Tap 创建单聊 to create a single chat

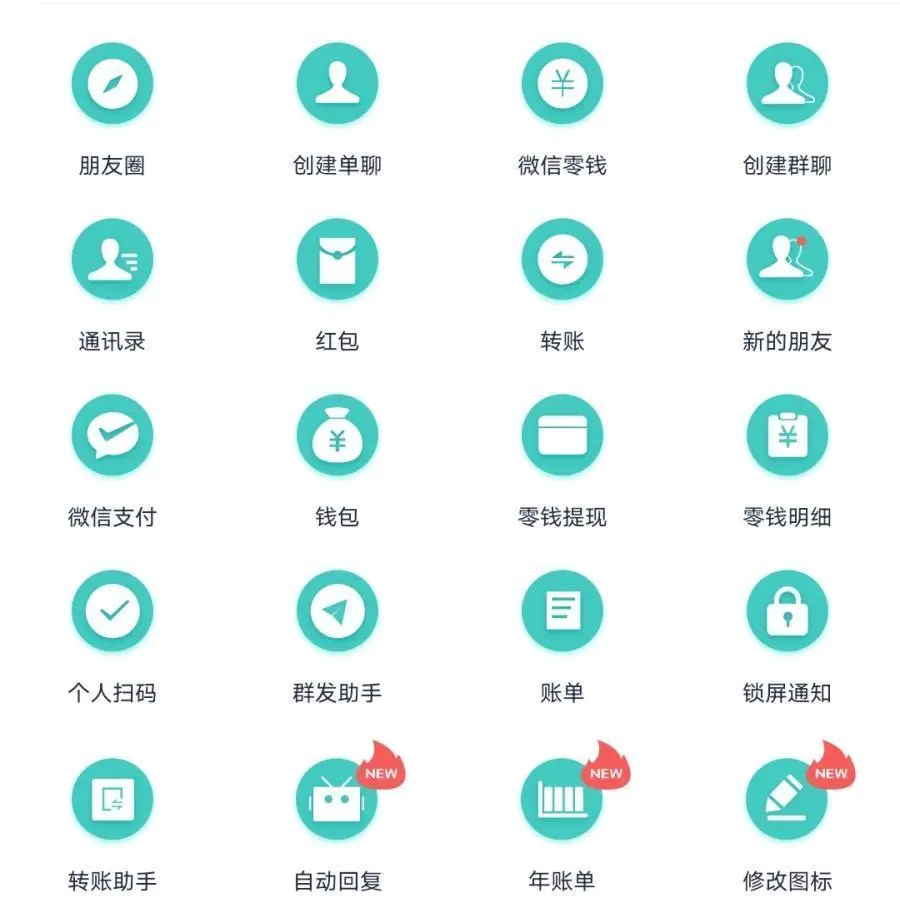point(337,85)
